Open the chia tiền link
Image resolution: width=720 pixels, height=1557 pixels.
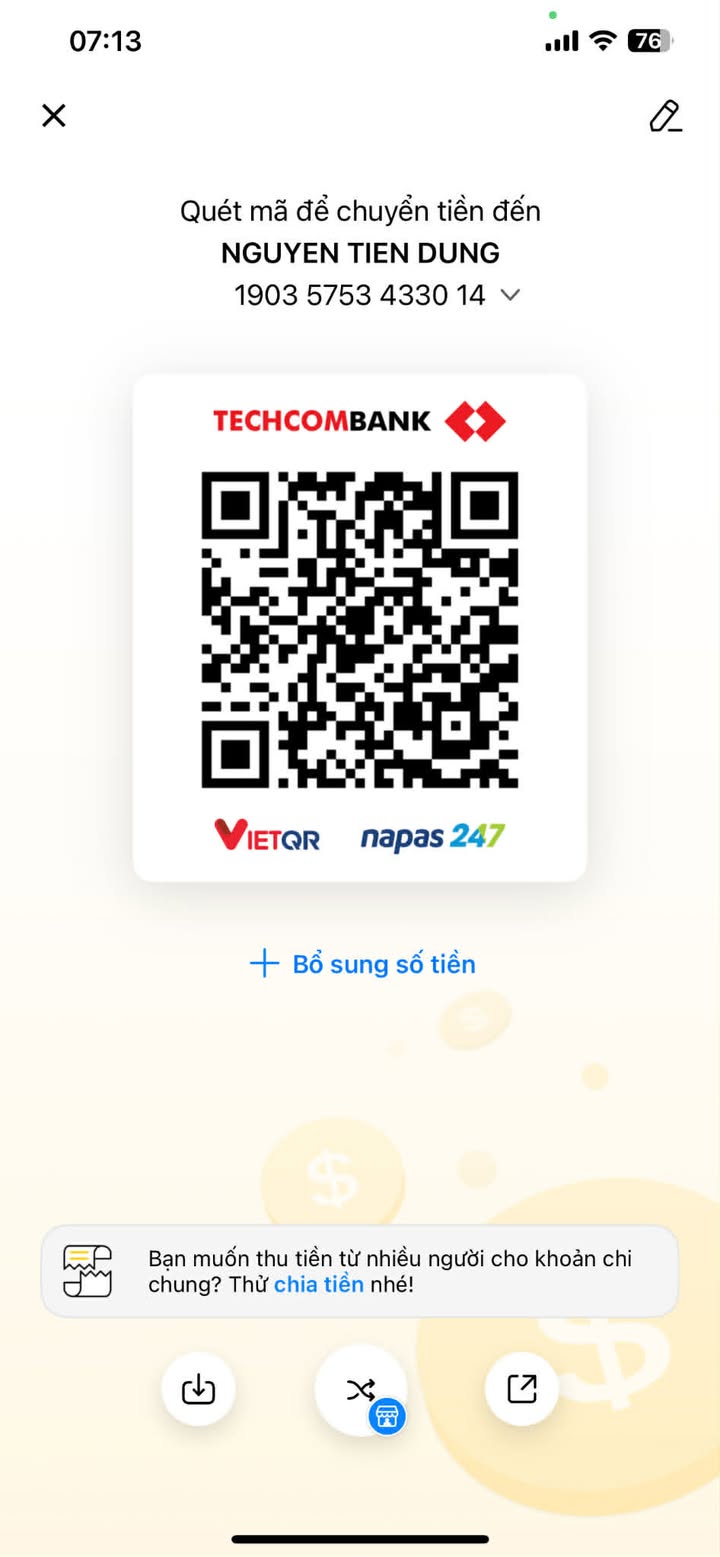(x=318, y=1285)
